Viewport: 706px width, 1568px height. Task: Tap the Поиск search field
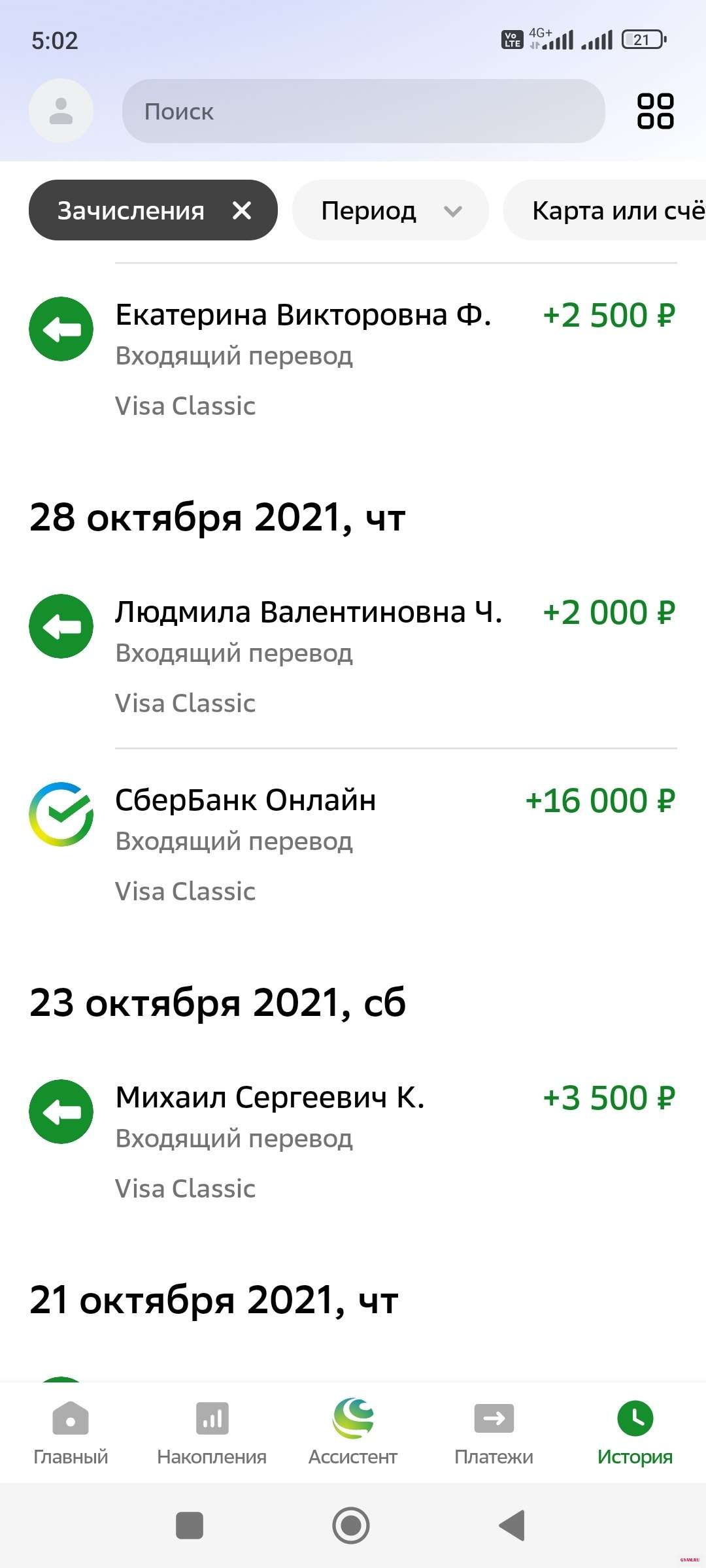pyautogui.click(x=363, y=111)
